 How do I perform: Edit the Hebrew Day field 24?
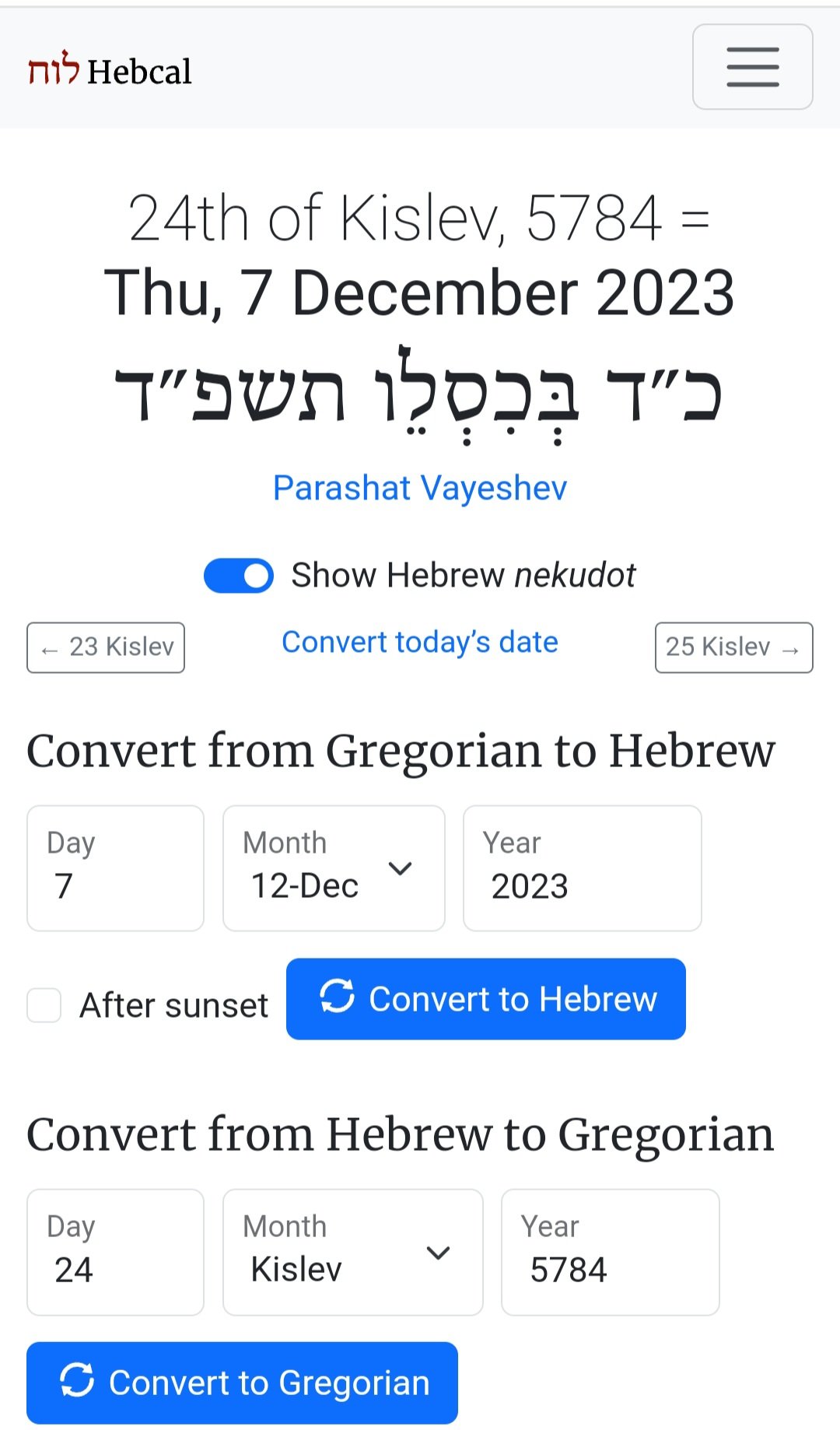115,1252
